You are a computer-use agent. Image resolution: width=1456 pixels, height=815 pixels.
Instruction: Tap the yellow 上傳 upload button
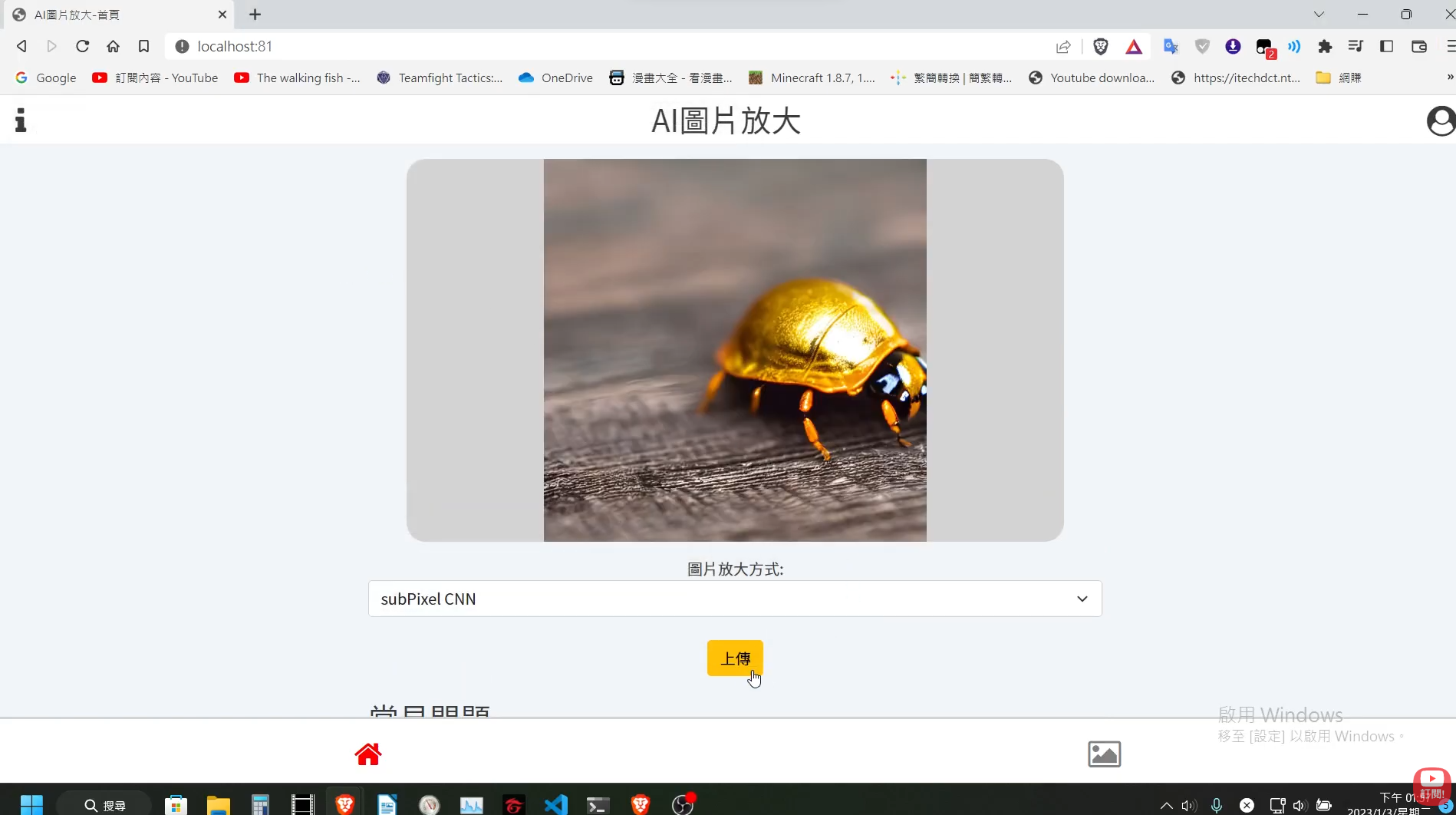click(x=734, y=658)
